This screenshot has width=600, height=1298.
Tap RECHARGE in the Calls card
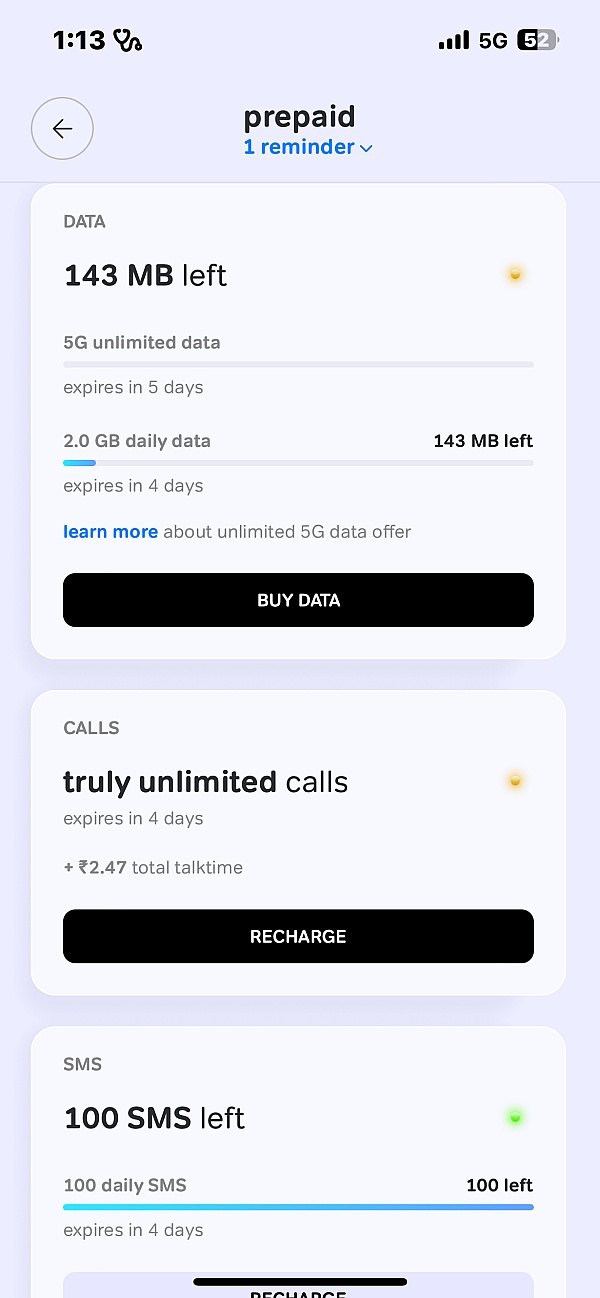[298, 936]
